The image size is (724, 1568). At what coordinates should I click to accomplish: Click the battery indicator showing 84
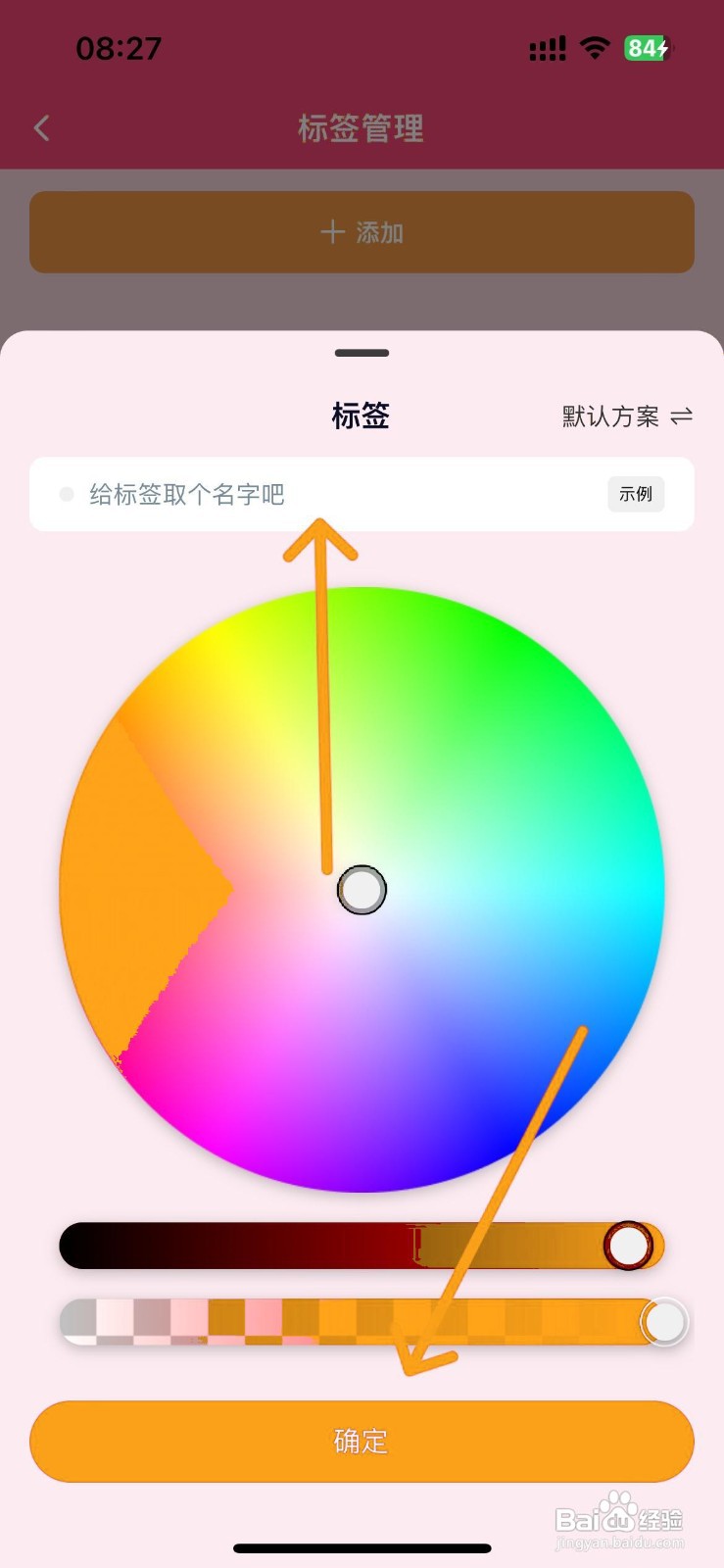pyautogui.click(x=647, y=45)
